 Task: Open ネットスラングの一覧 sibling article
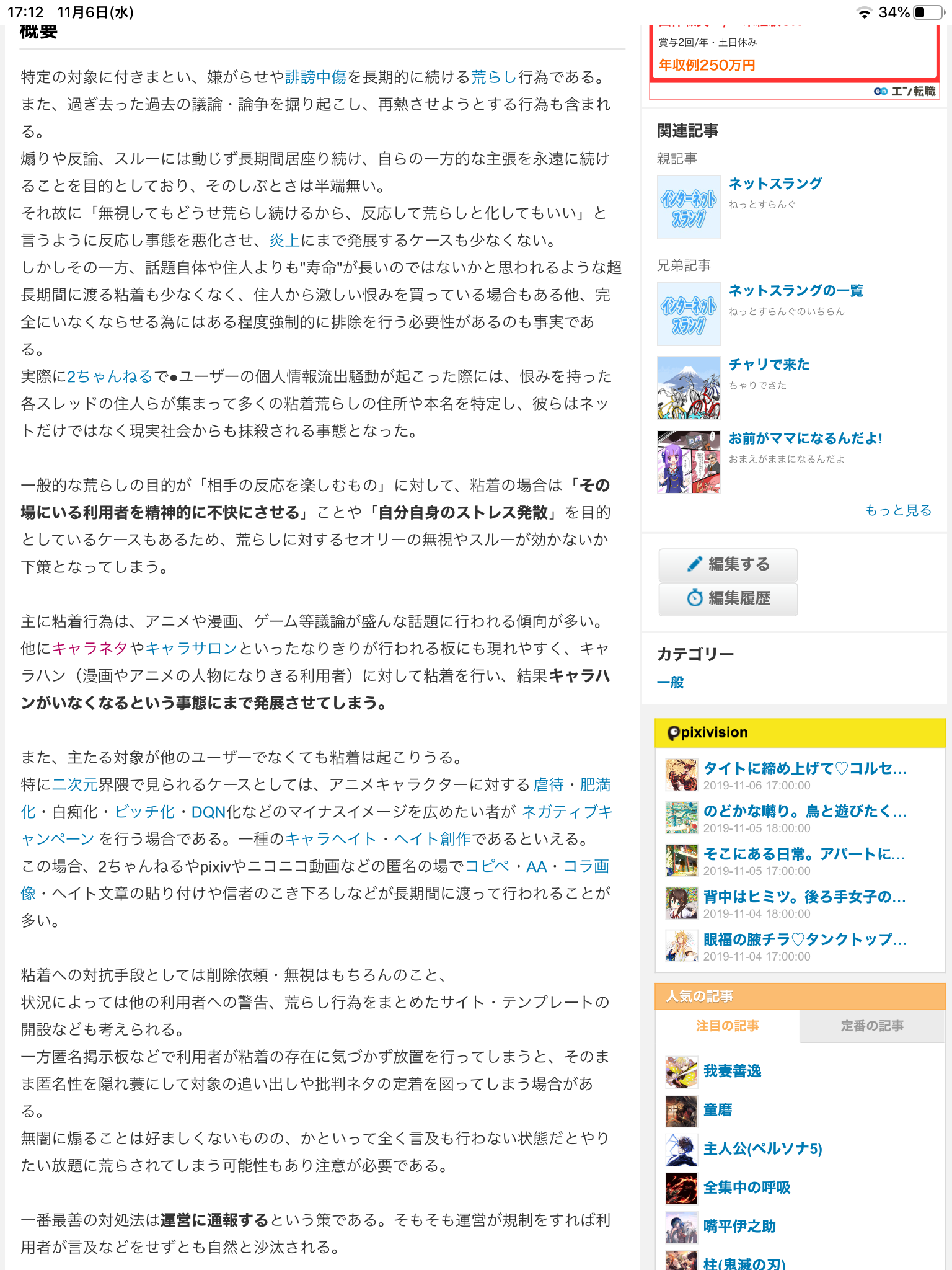pyautogui.click(x=795, y=291)
